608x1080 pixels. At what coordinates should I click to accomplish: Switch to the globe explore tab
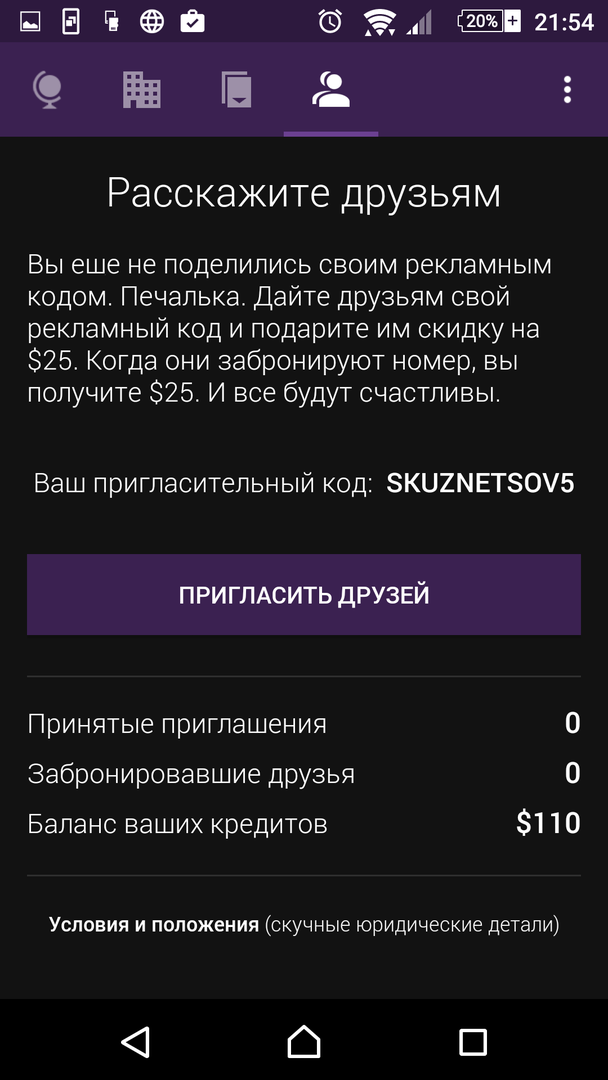click(x=47, y=90)
